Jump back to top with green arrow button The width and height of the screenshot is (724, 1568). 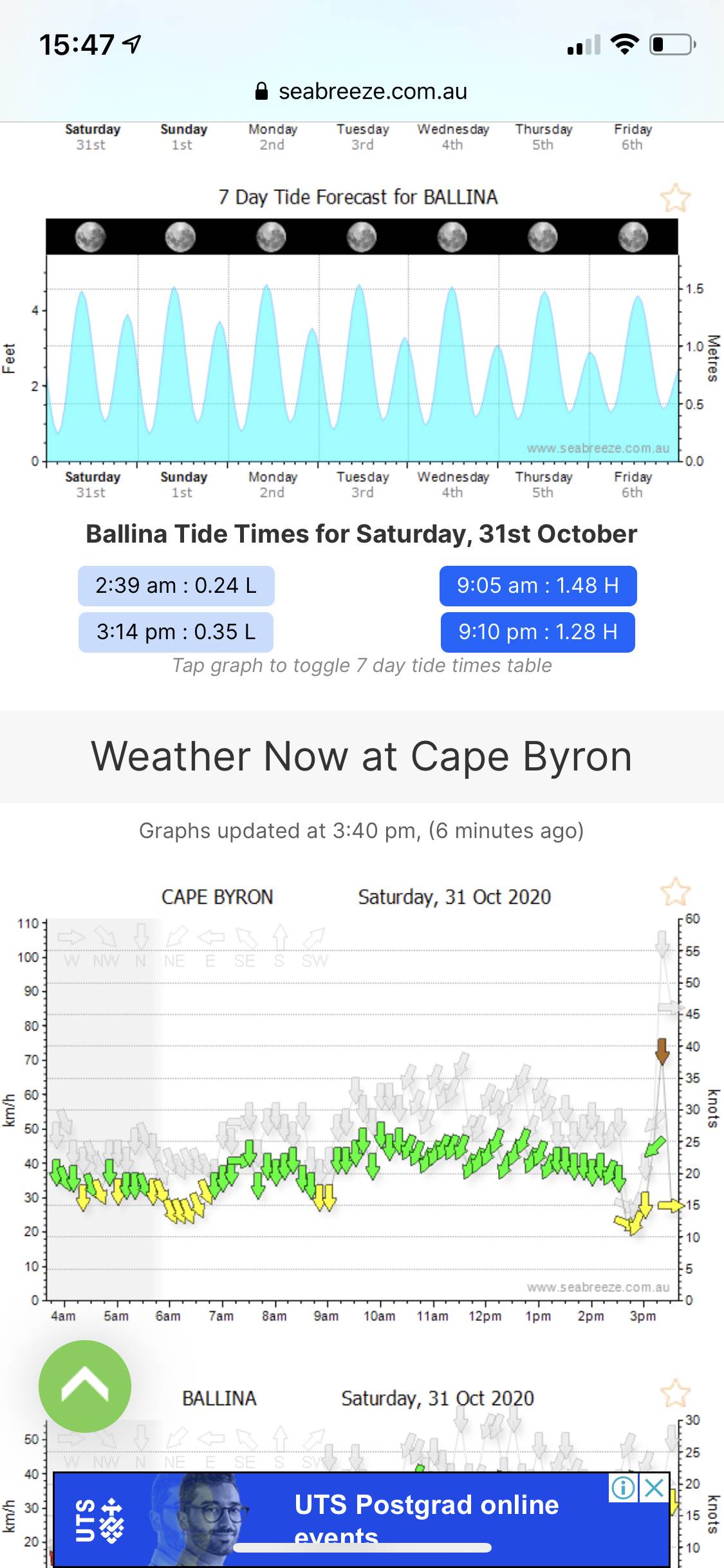tap(85, 1386)
